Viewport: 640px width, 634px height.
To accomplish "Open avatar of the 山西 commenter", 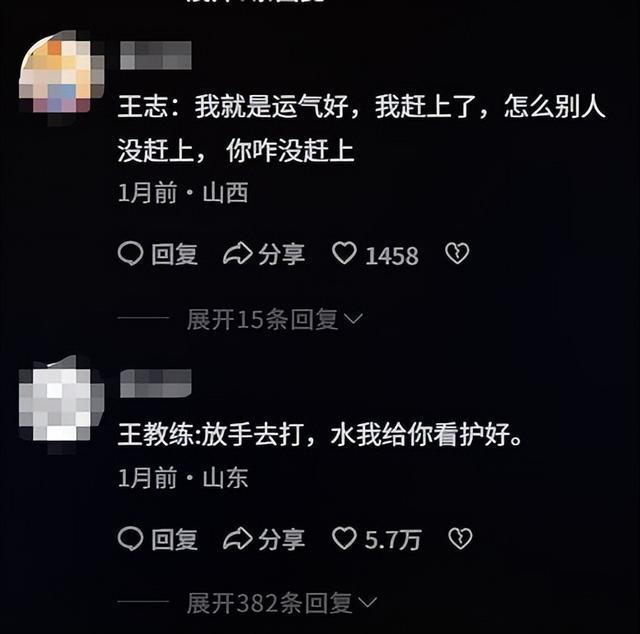I will click(61, 74).
